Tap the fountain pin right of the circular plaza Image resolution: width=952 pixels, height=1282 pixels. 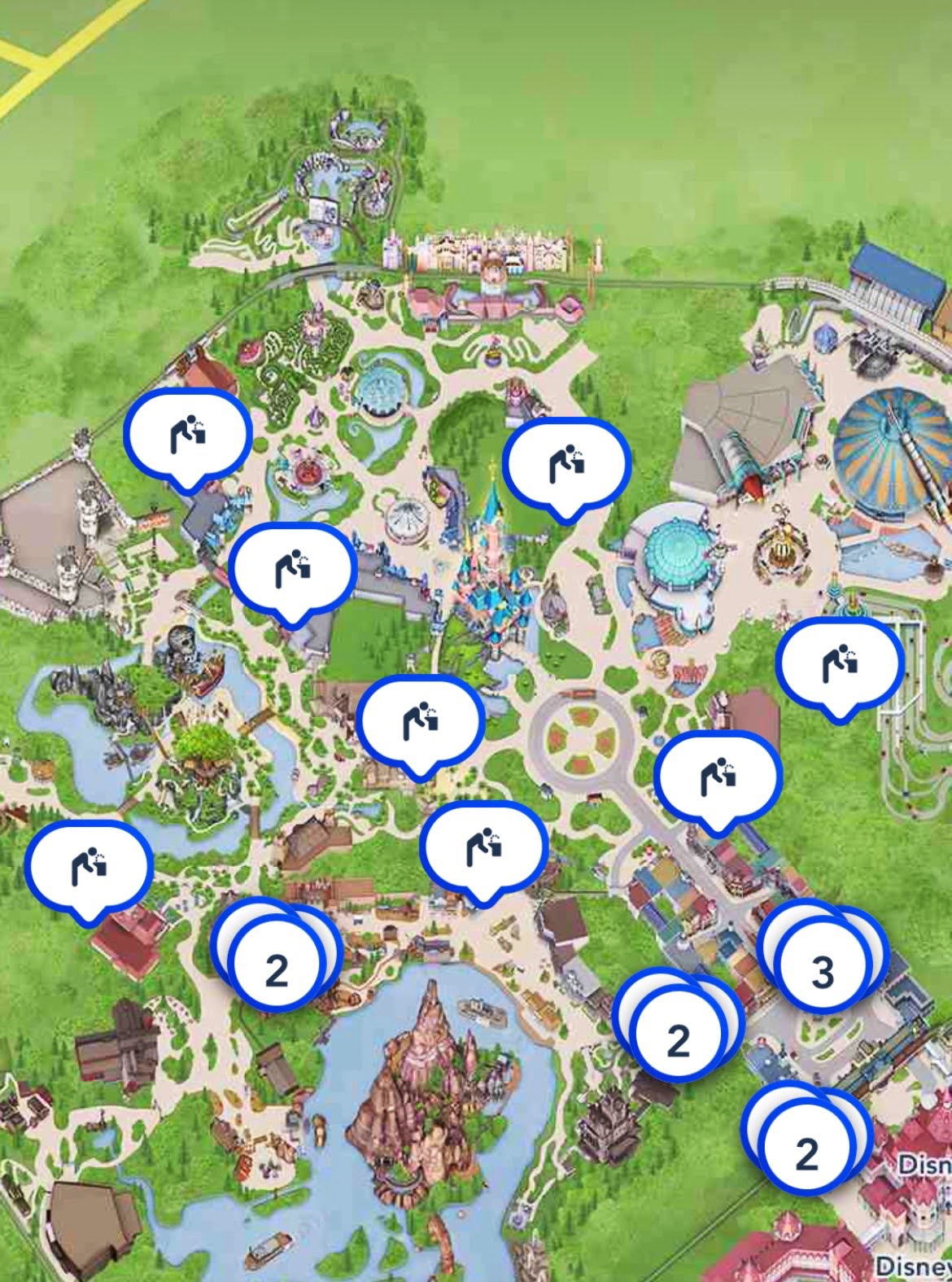click(x=718, y=777)
